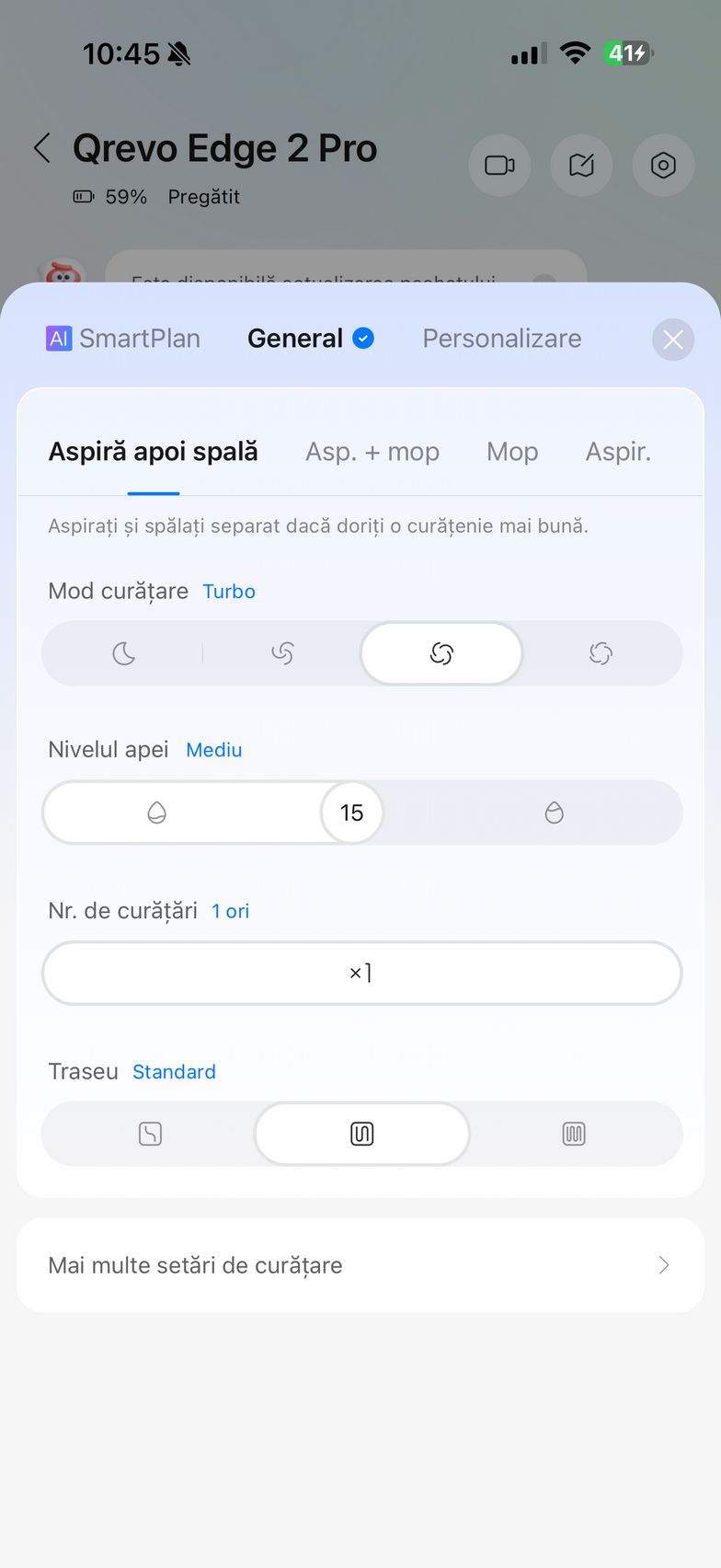Choose the quiet moon suction mode
The image size is (721, 1568).
click(x=123, y=653)
